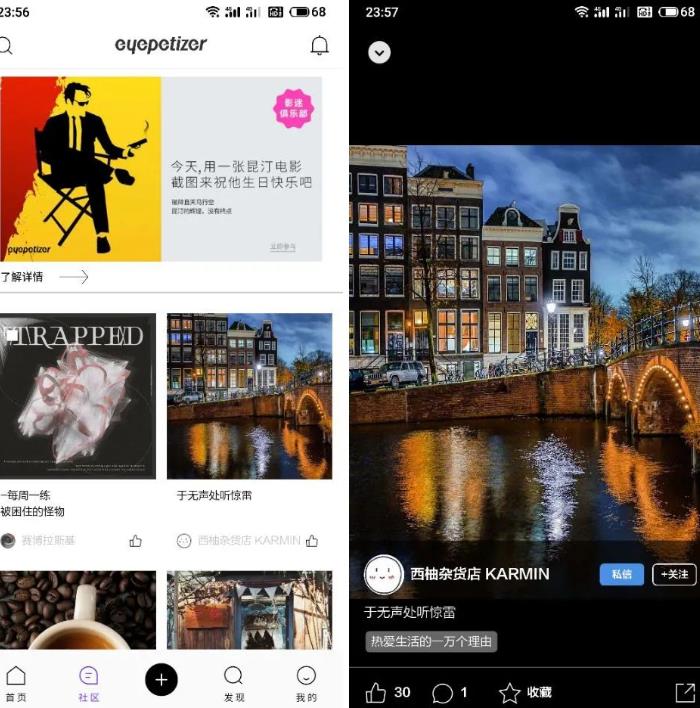Image resolution: width=700 pixels, height=708 pixels.
Task: Open the Amsterdam canal post thumbnail
Action: tap(249, 396)
